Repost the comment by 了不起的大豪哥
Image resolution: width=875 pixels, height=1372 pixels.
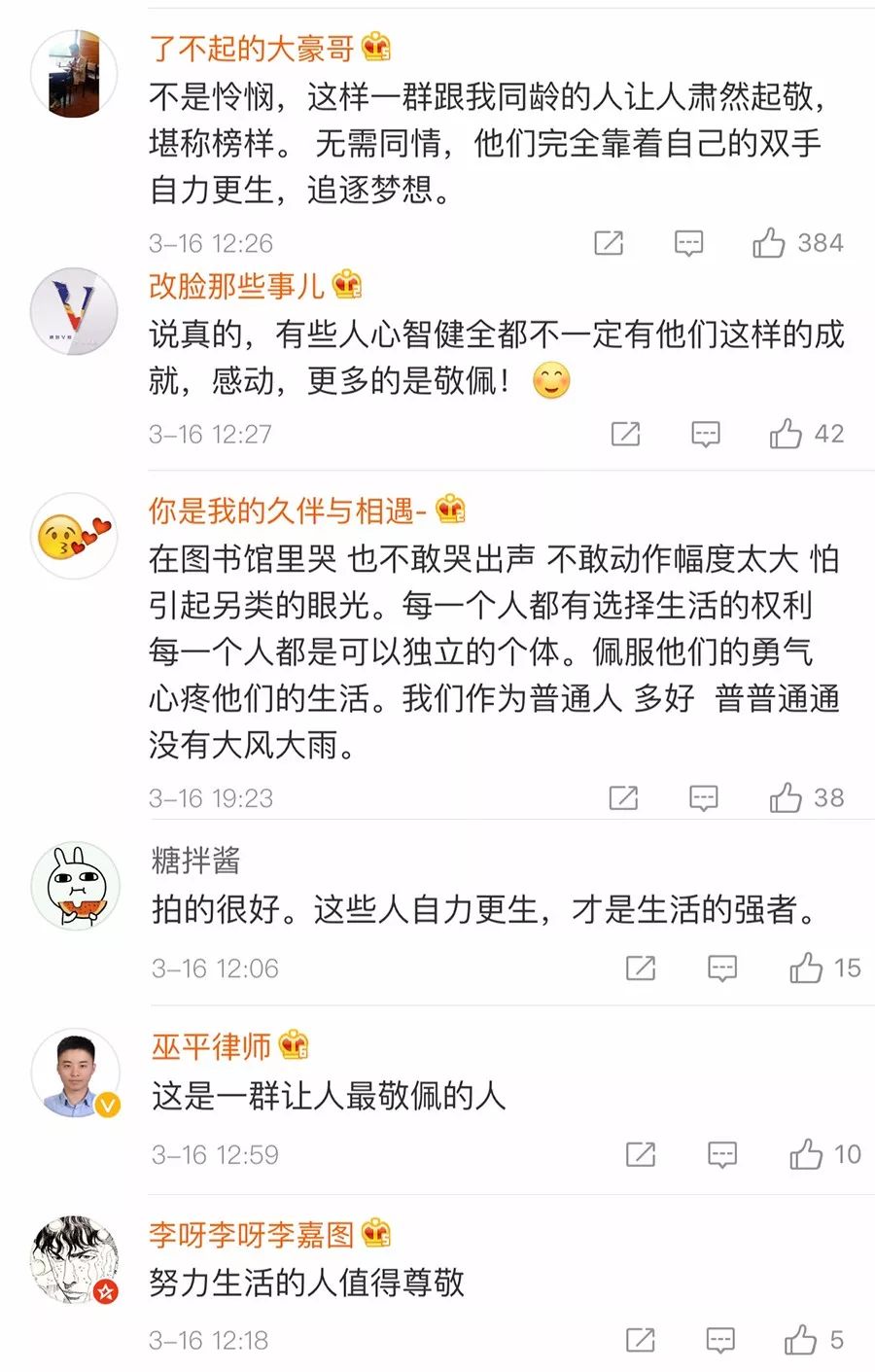[609, 243]
